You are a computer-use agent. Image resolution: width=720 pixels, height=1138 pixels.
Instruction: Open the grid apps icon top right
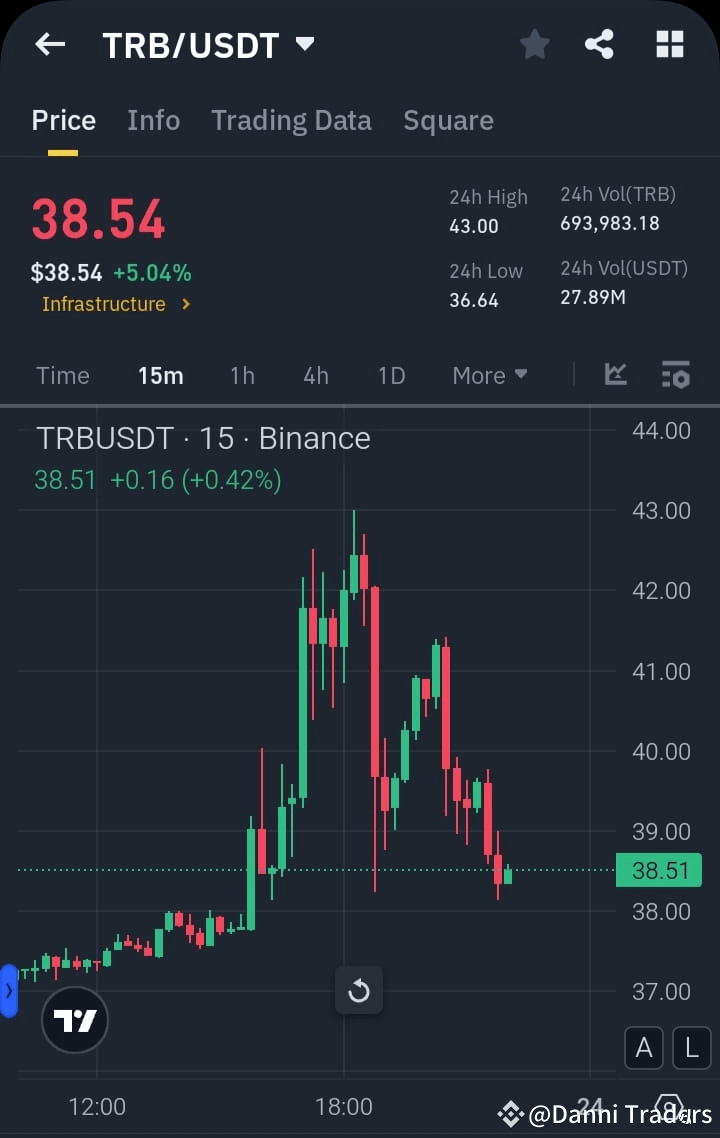click(x=668, y=44)
